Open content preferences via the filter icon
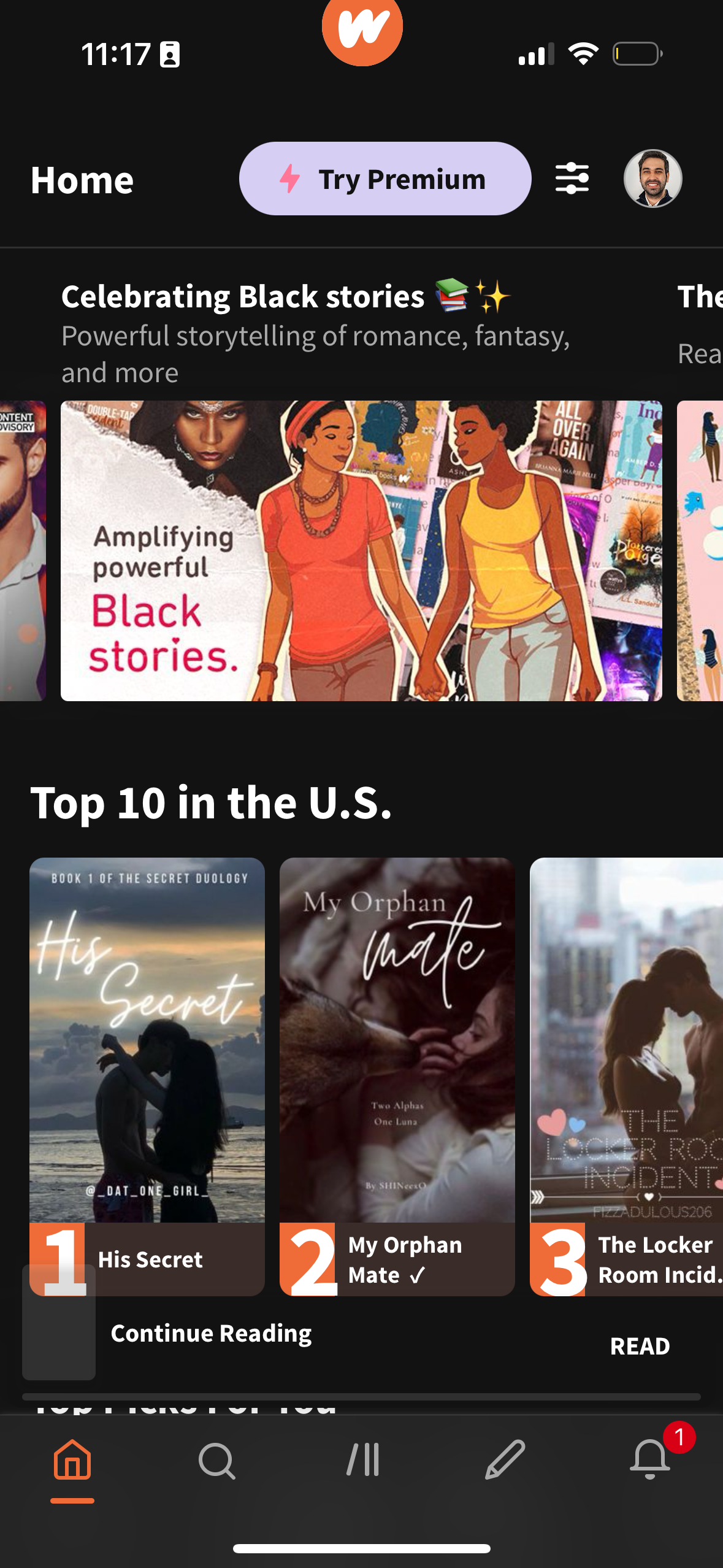 pos(573,179)
